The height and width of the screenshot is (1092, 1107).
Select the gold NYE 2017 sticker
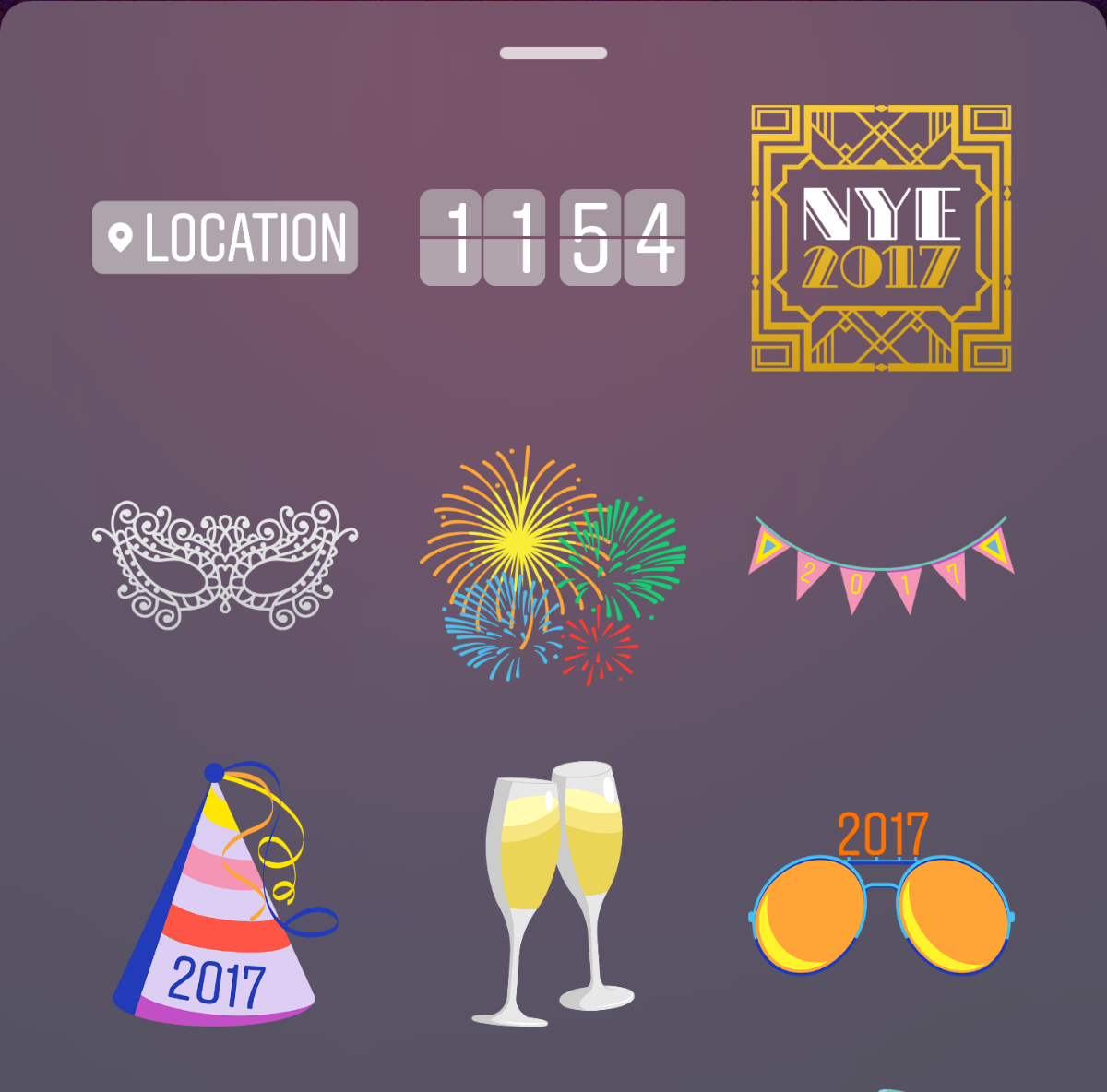[881, 238]
